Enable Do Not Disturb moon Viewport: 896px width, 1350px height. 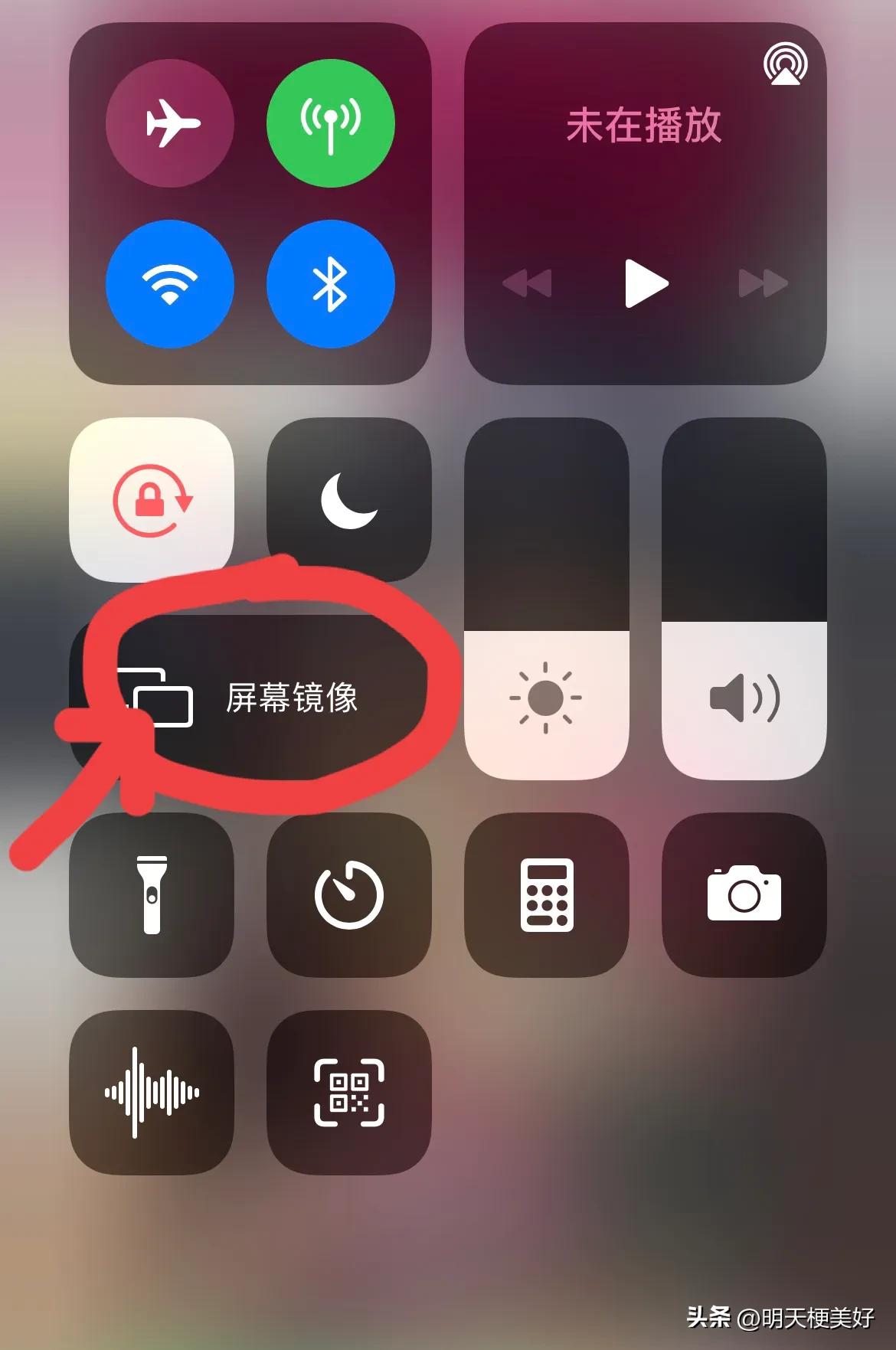click(349, 499)
